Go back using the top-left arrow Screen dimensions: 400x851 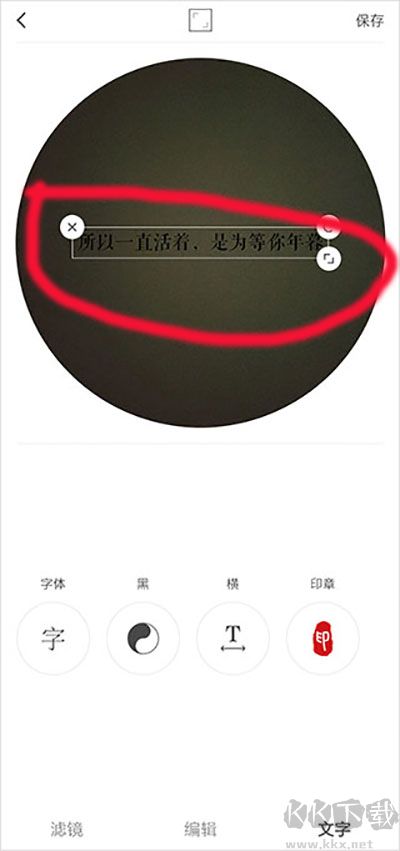(21, 21)
